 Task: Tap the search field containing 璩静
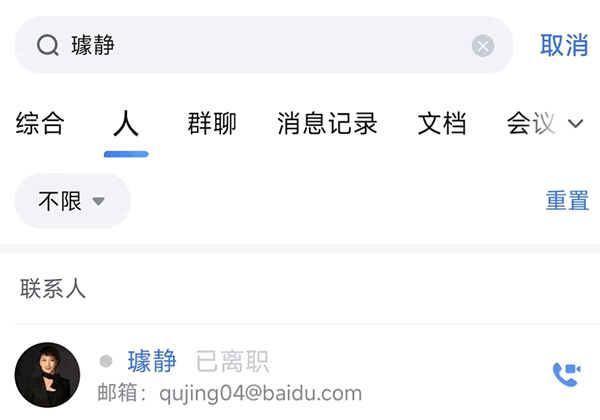tap(260, 45)
